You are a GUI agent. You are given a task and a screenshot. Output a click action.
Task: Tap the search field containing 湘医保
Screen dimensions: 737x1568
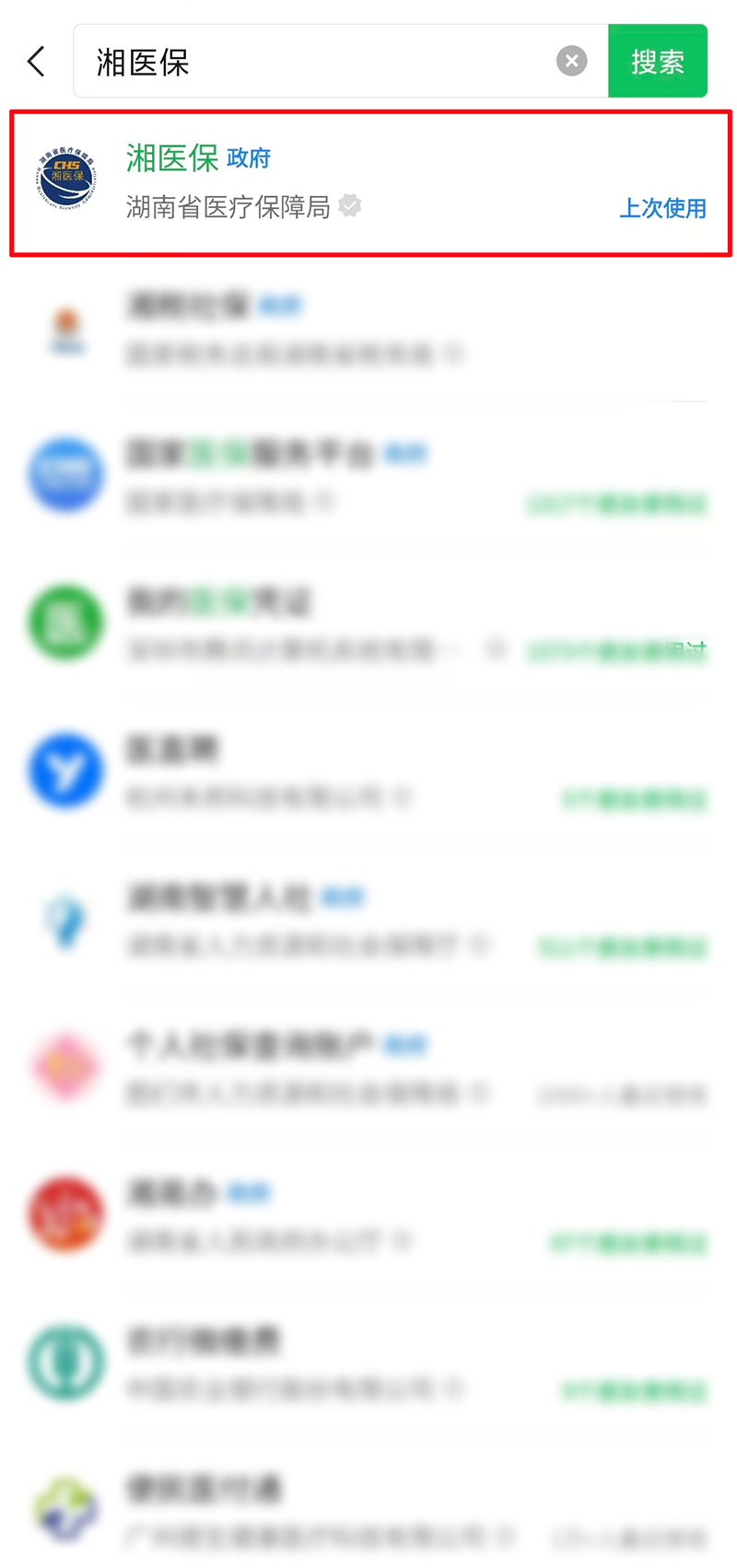coord(313,62)
